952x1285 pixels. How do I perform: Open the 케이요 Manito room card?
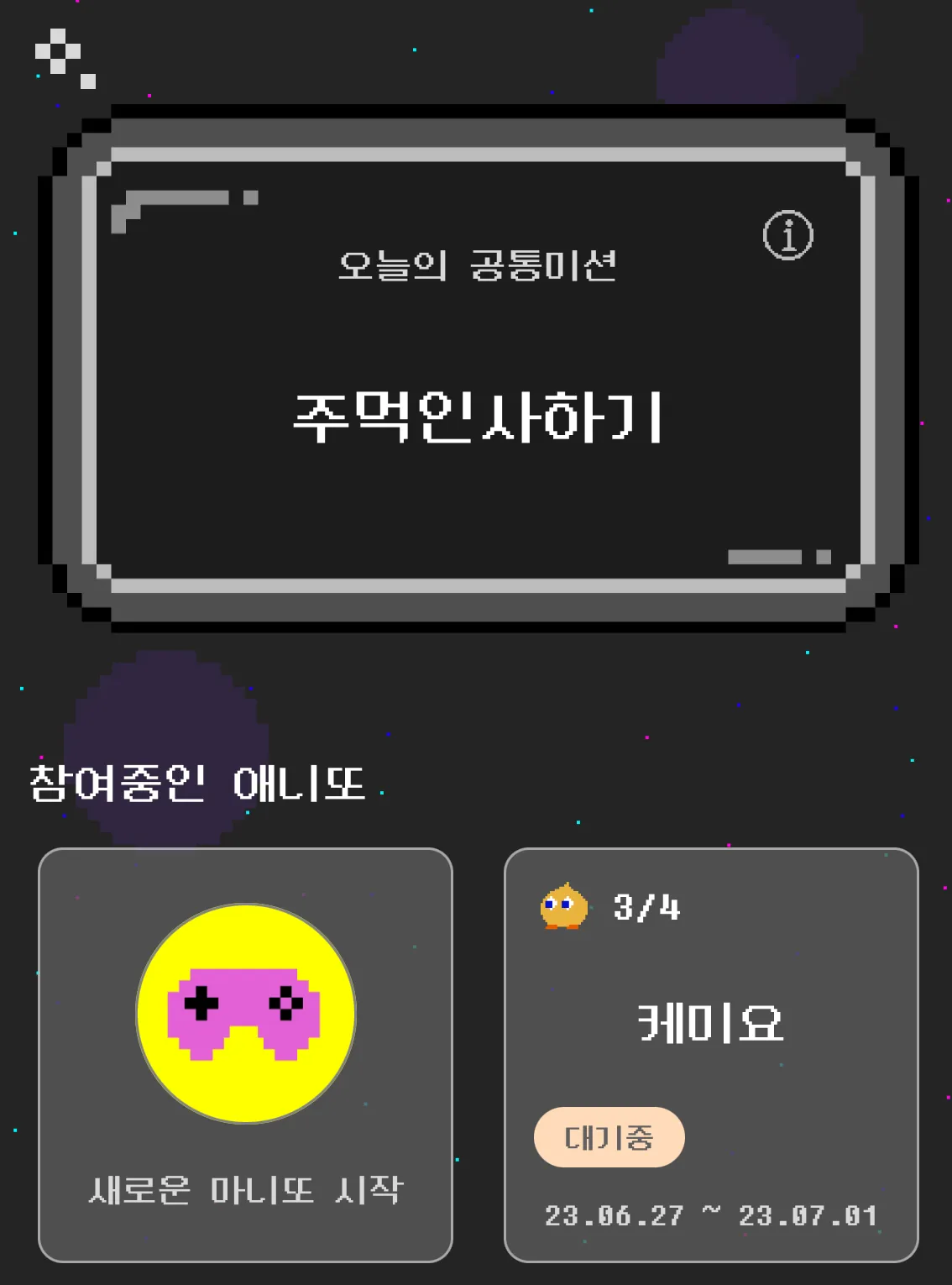pyautogui.click(x=710, y=1054)
